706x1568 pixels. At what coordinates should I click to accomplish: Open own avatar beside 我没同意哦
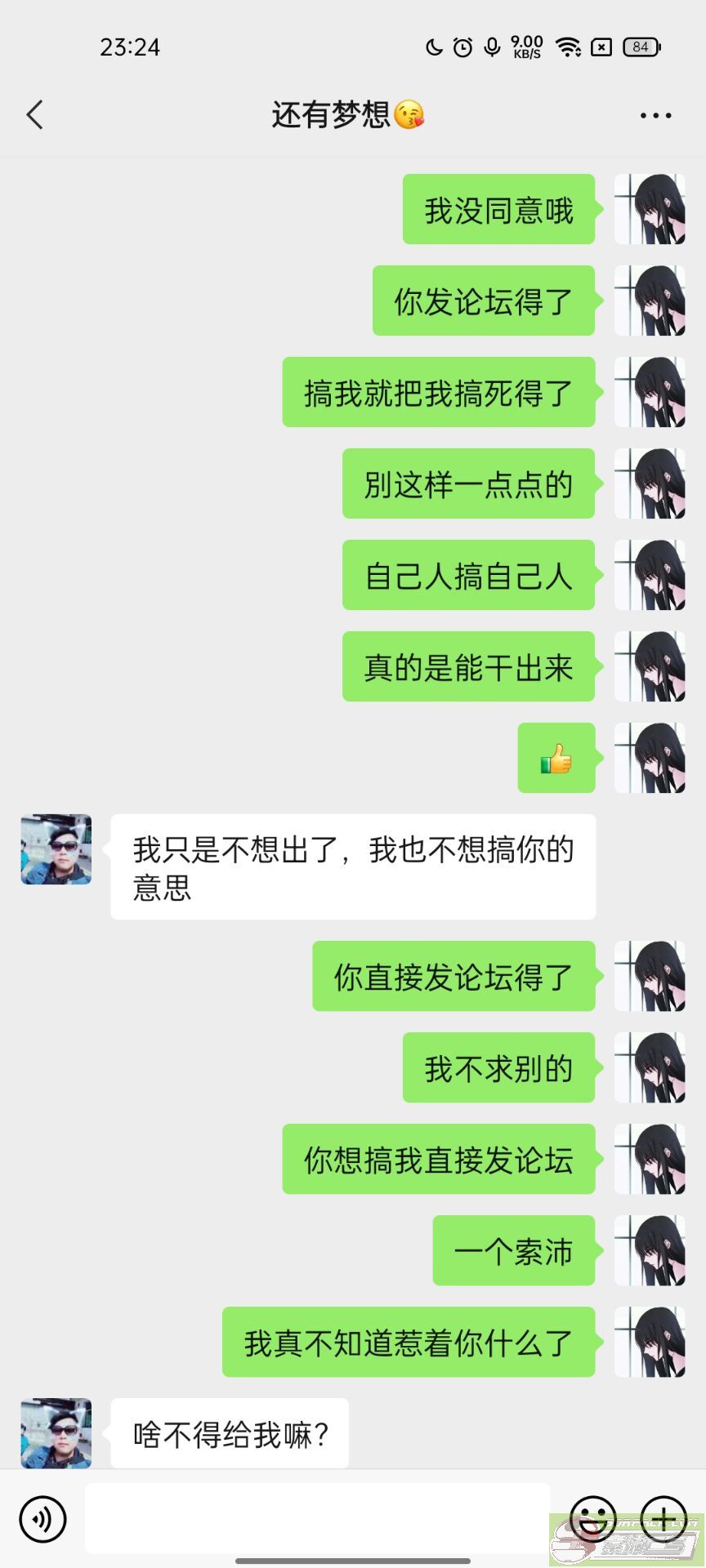click(650, 209)
